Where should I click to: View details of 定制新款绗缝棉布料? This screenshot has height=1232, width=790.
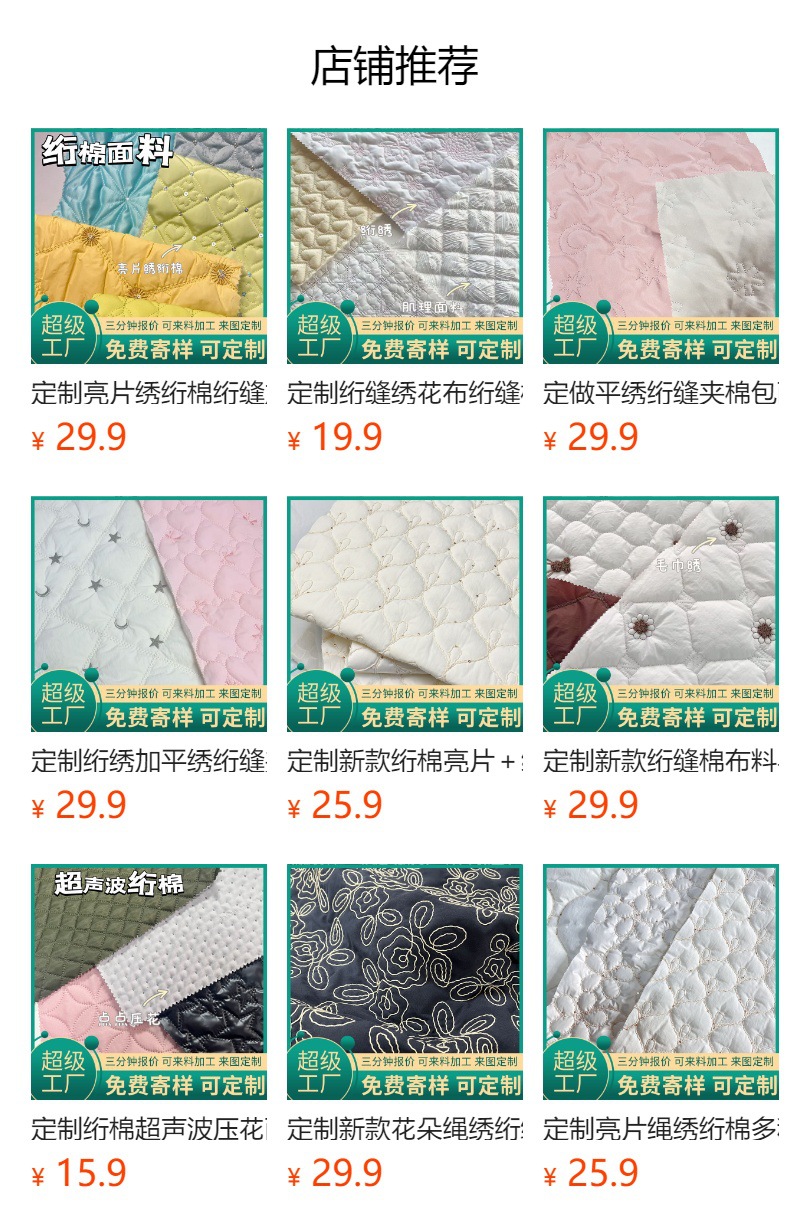[661, 614]
